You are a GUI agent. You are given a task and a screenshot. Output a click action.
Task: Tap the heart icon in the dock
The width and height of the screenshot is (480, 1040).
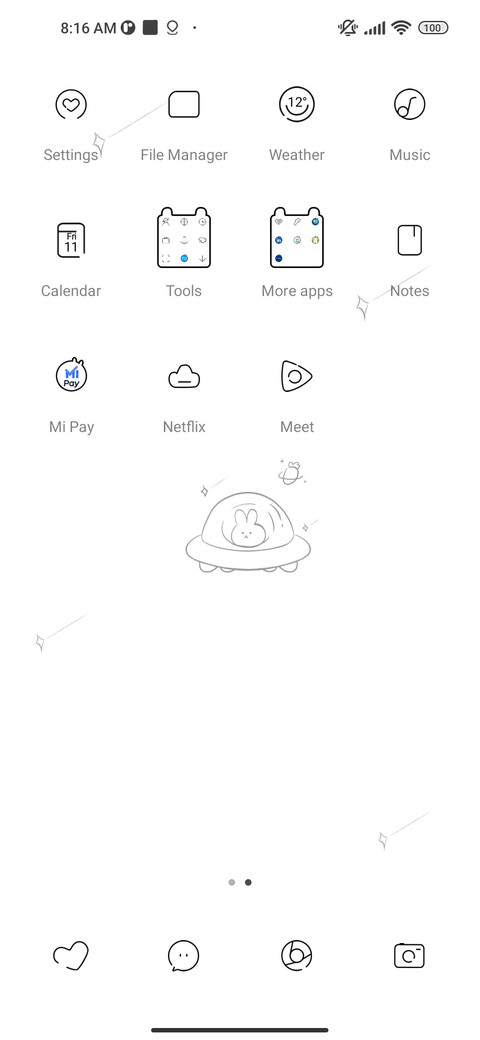71,956
